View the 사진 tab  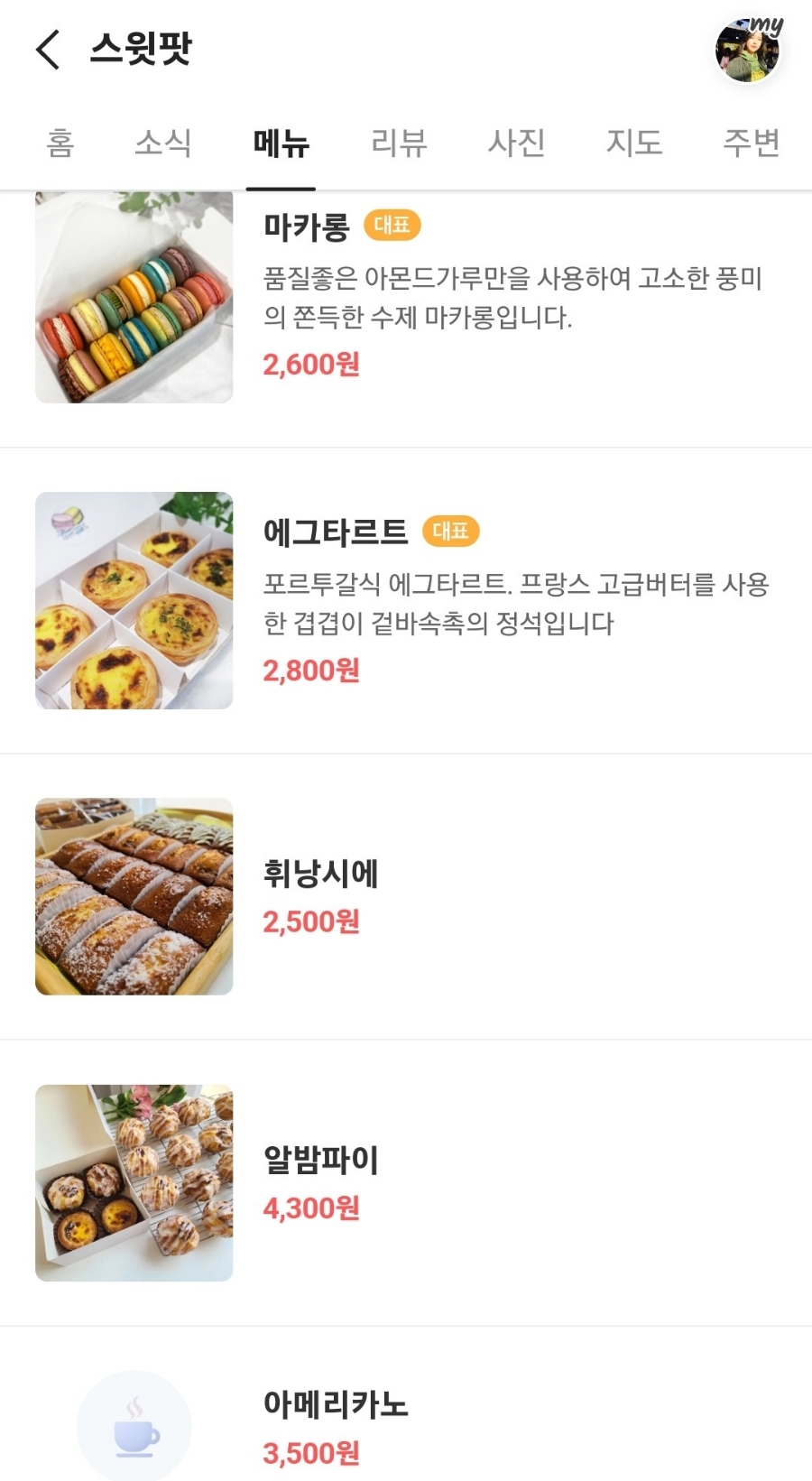coord(516,143)
